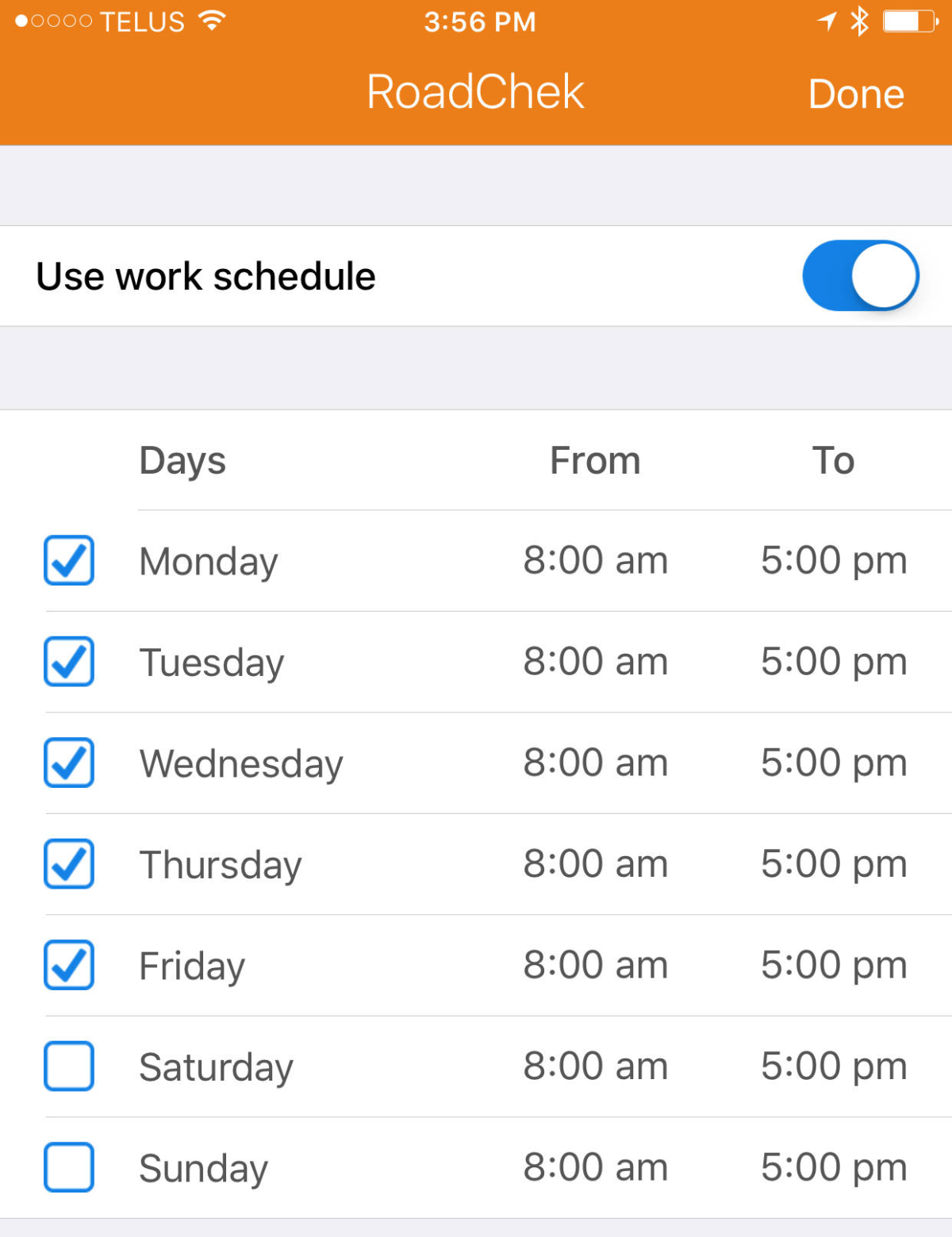The width and height of the screenshot is (952, 1237).
Task: Modify Friday's 5:00 pm To time
Action: coord(834,965)
